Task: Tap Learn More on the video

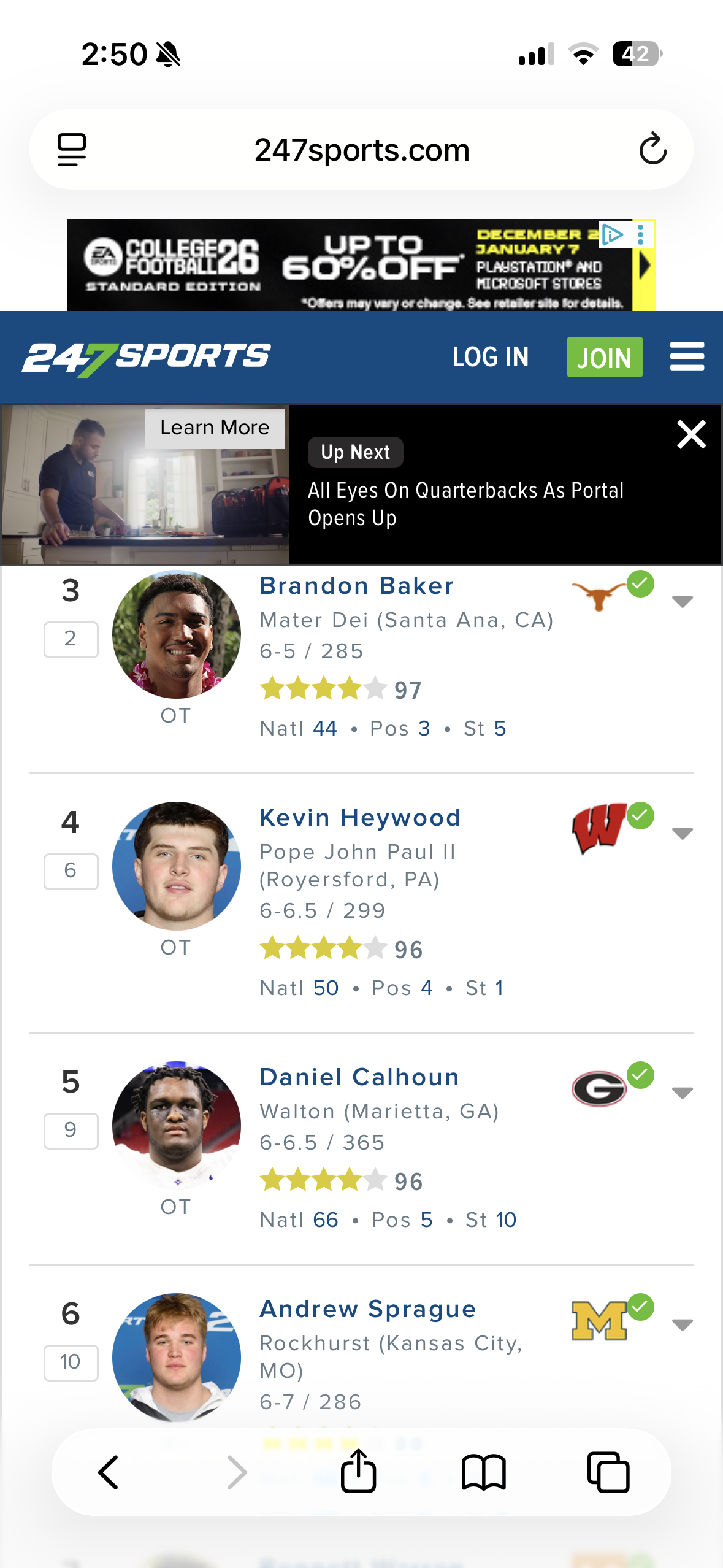Action: 215,428
